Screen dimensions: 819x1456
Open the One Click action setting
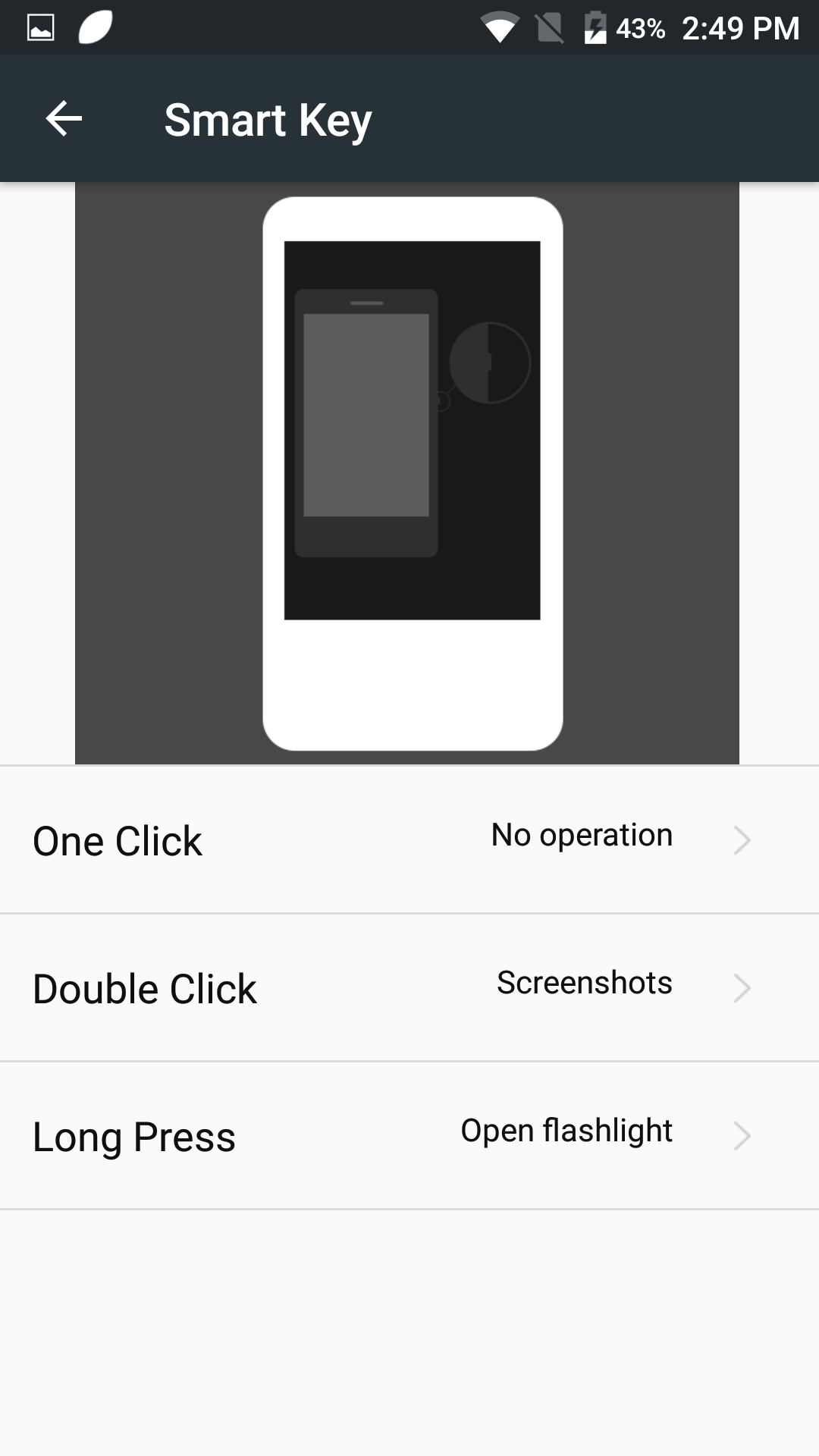(409, 839)
